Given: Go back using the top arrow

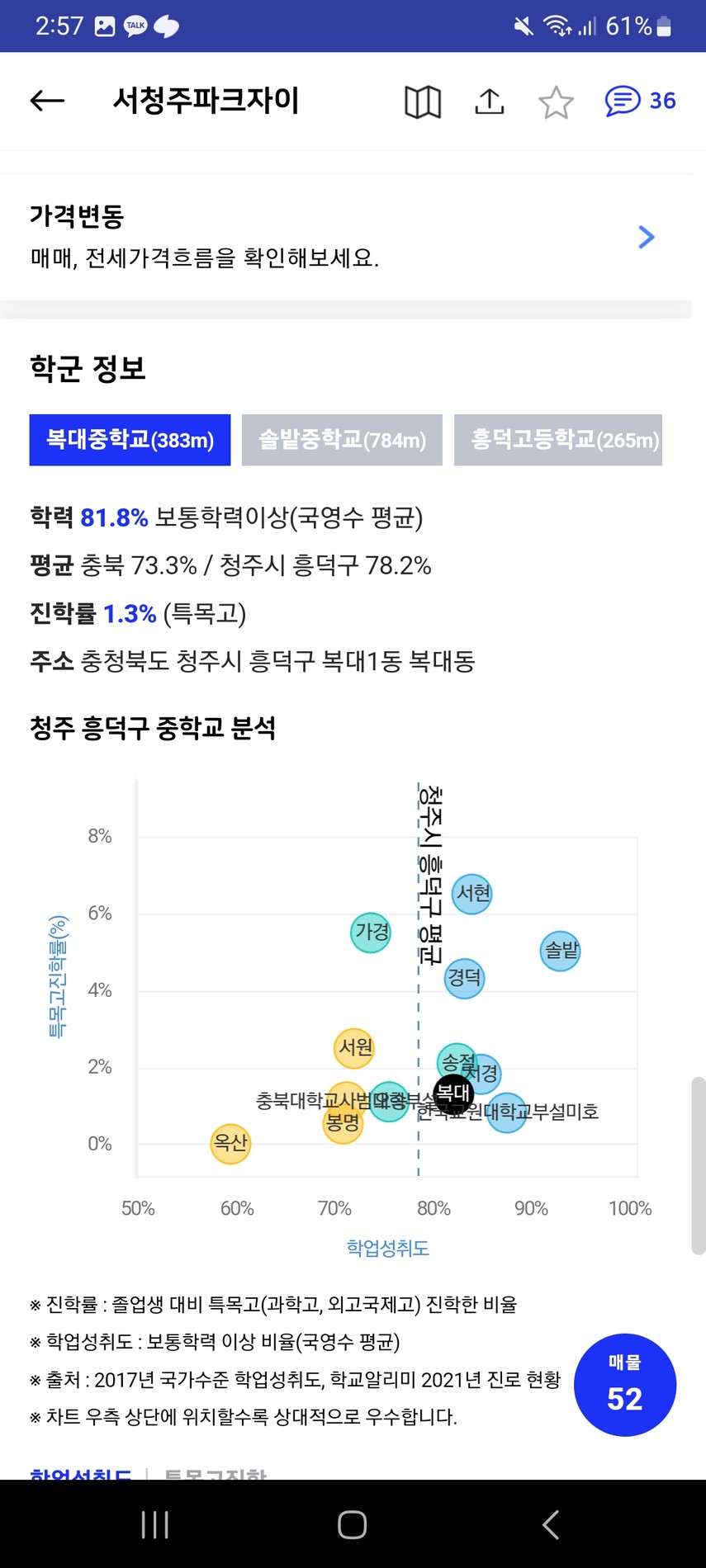Looking at the screenshot, I should point(47,101).
